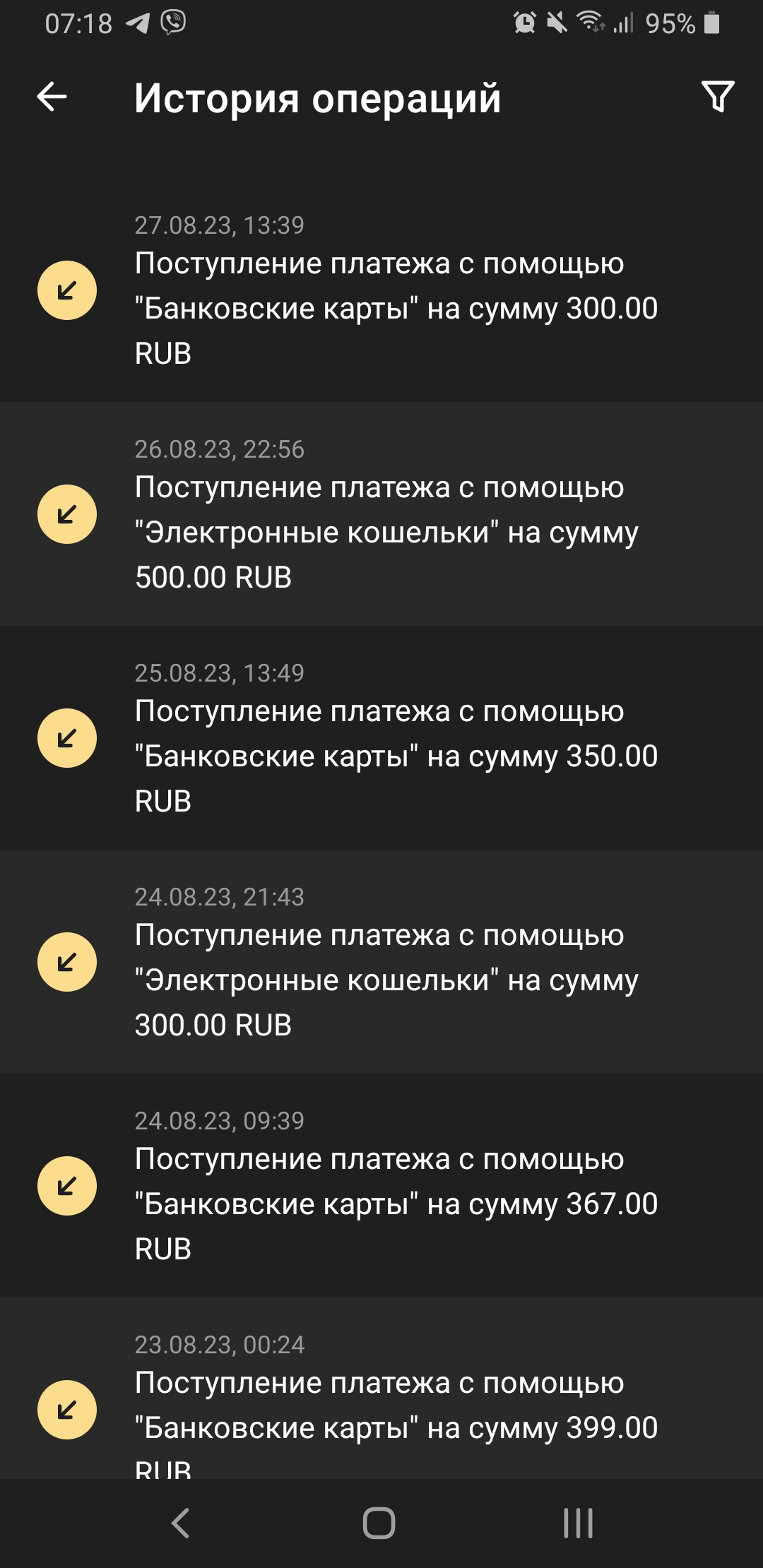Open the 26.08.23 22:56 payment of 500.00 RUB
Screen dimensions: 763x1568
click(381, 514)
